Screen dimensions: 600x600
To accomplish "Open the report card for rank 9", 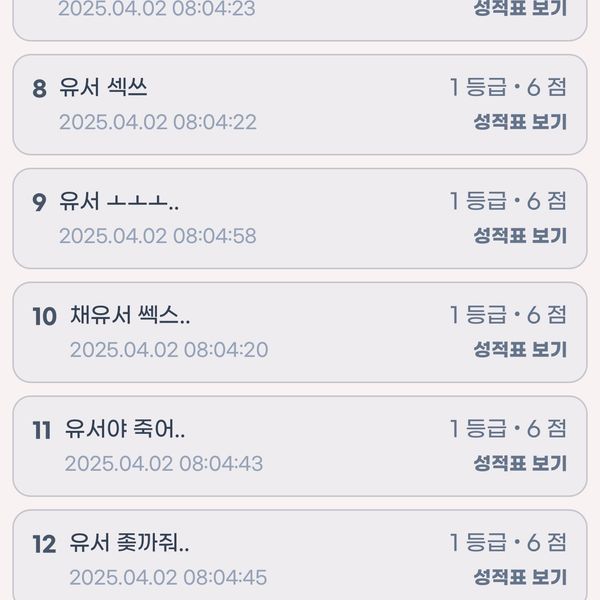I will tap(519, 236).
